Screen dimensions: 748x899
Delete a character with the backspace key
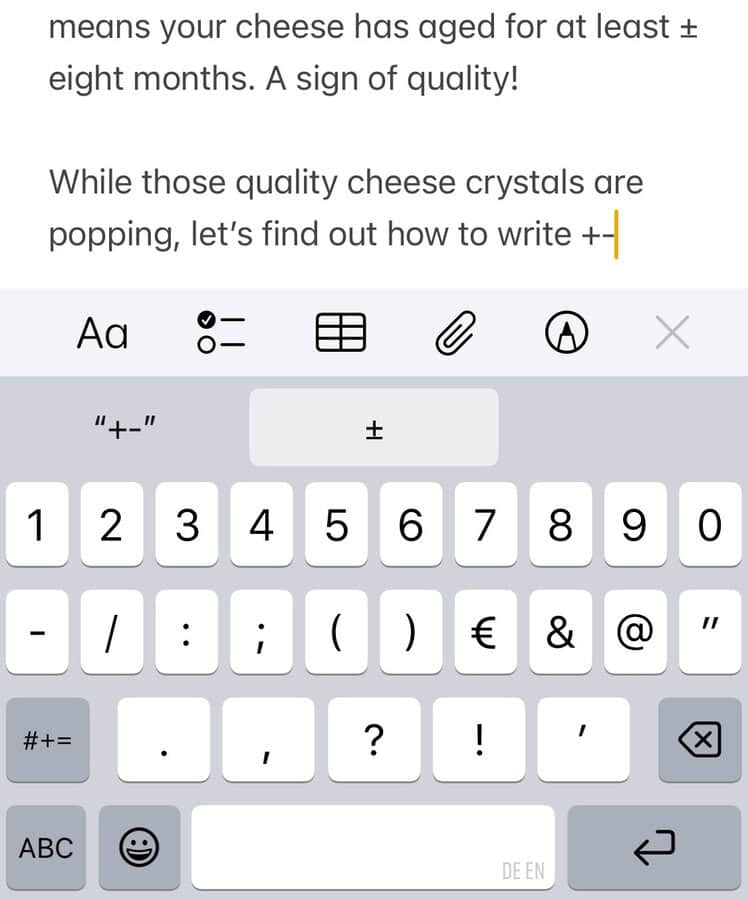point(700,739)
